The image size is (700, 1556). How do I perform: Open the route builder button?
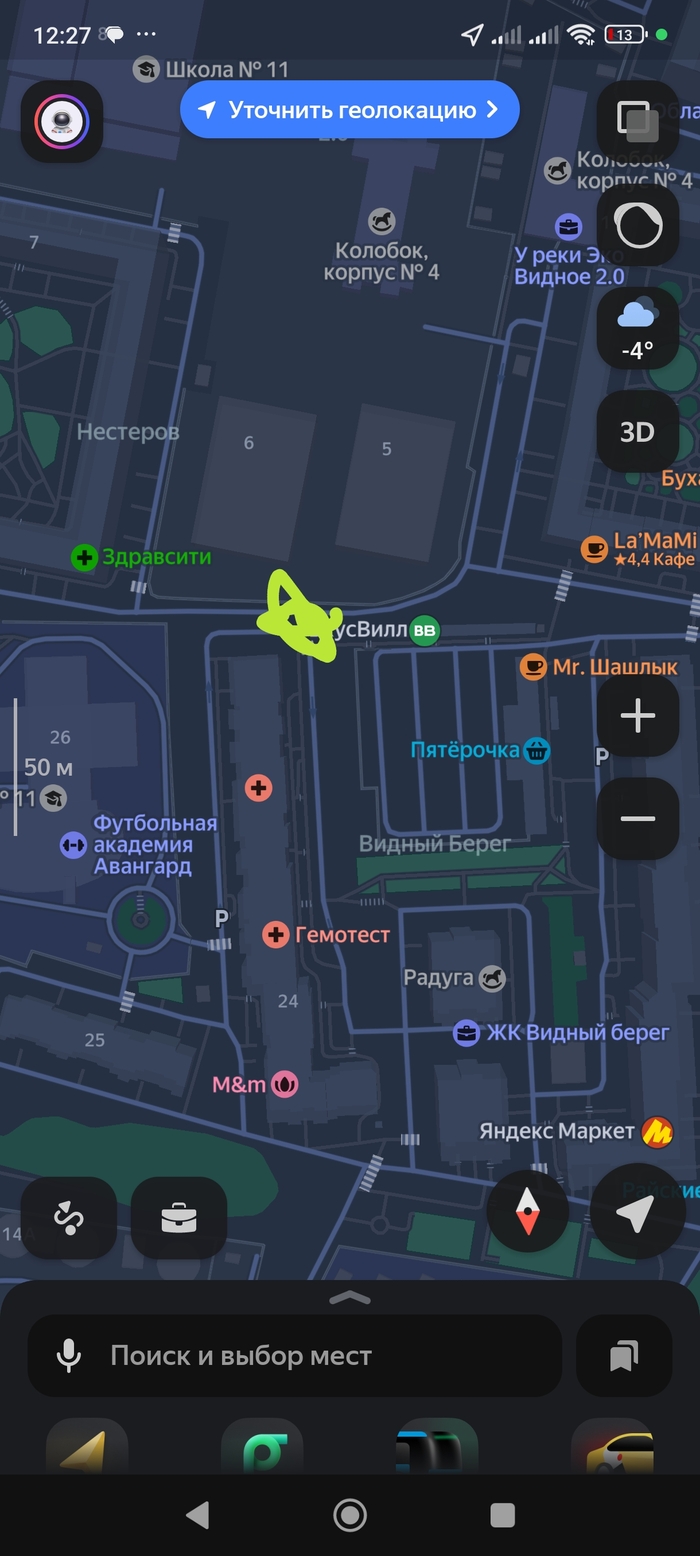tap(69, 1218)
